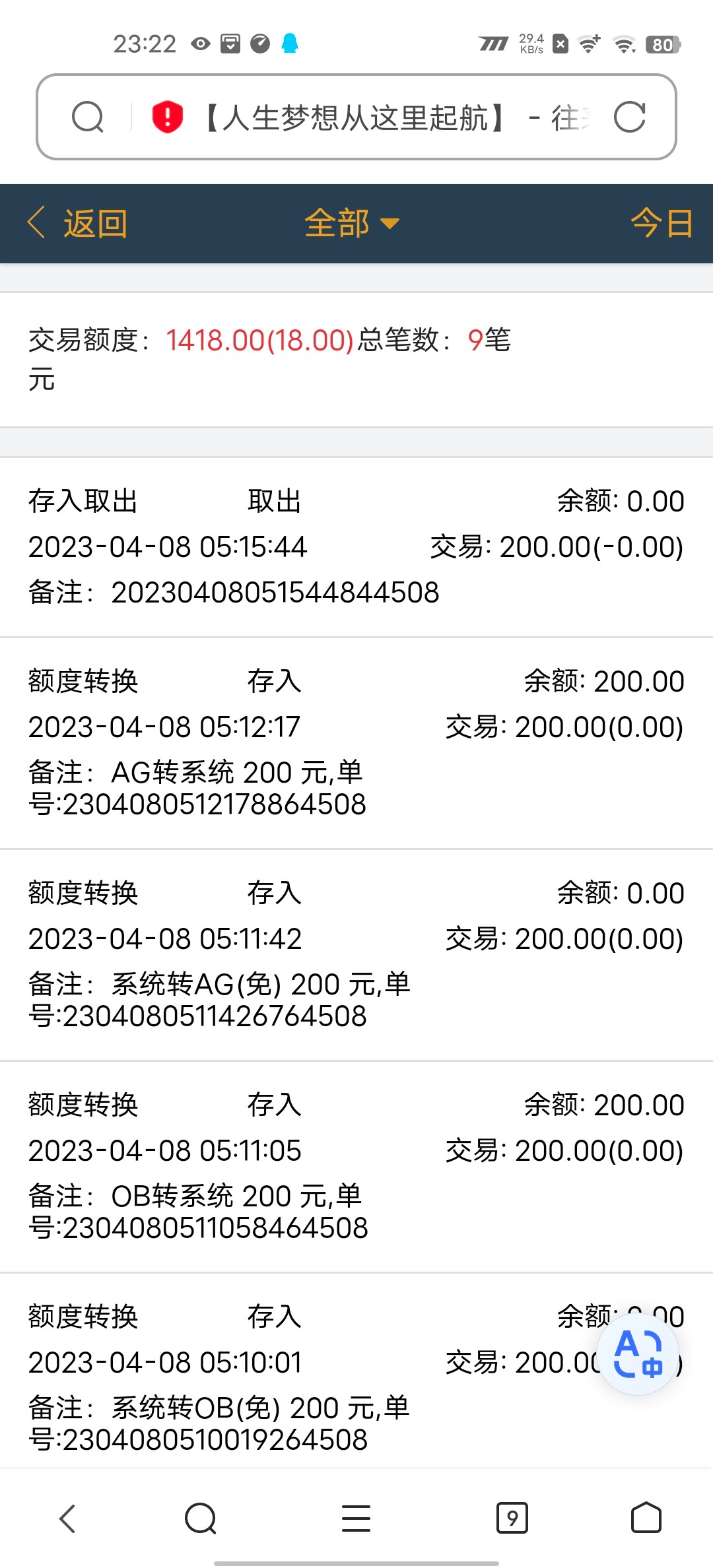Open the browser menu
713x1568 pixels.
(356, 1519)
